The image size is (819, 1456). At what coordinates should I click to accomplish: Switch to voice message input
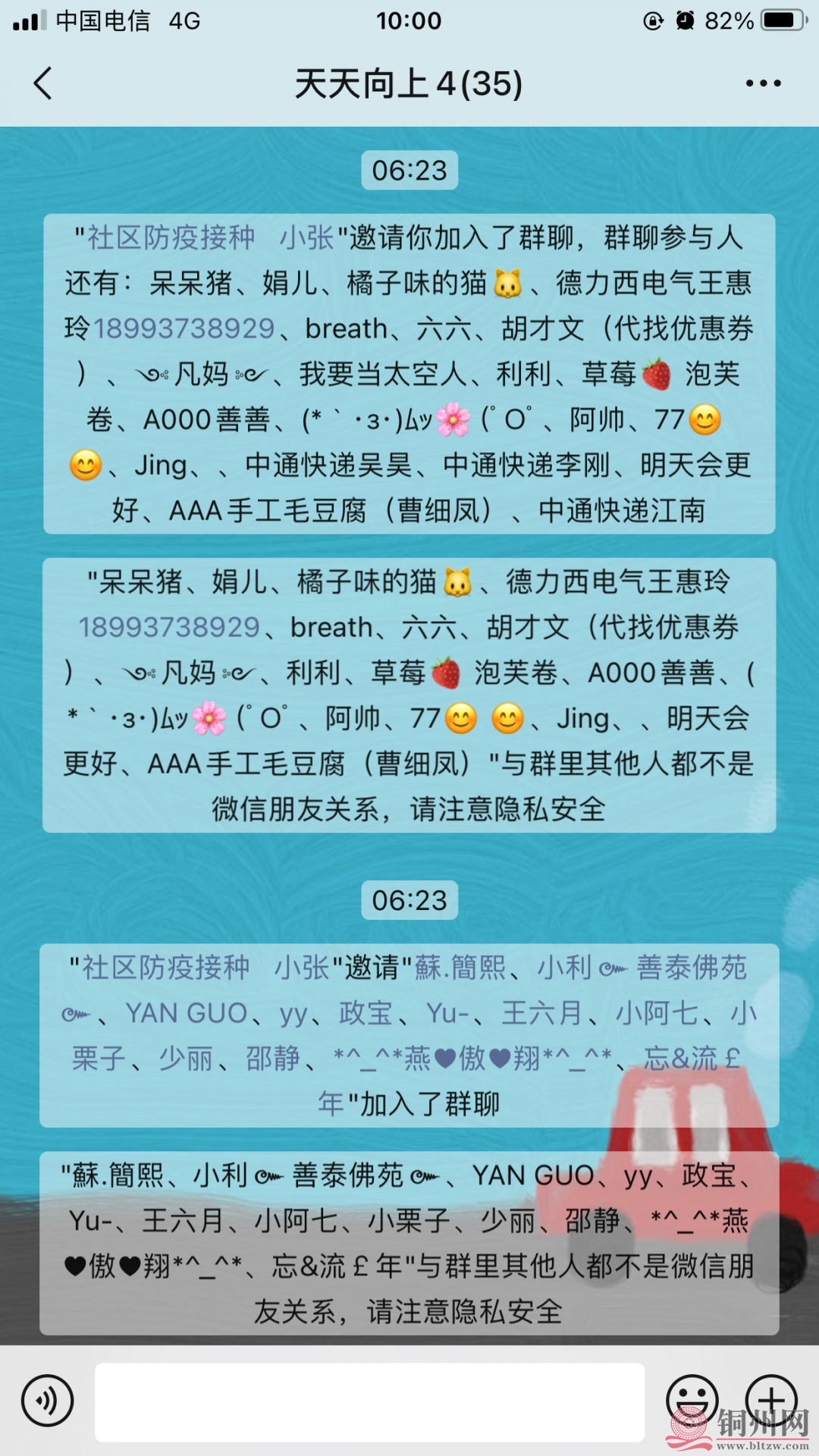coord(47,1401)
